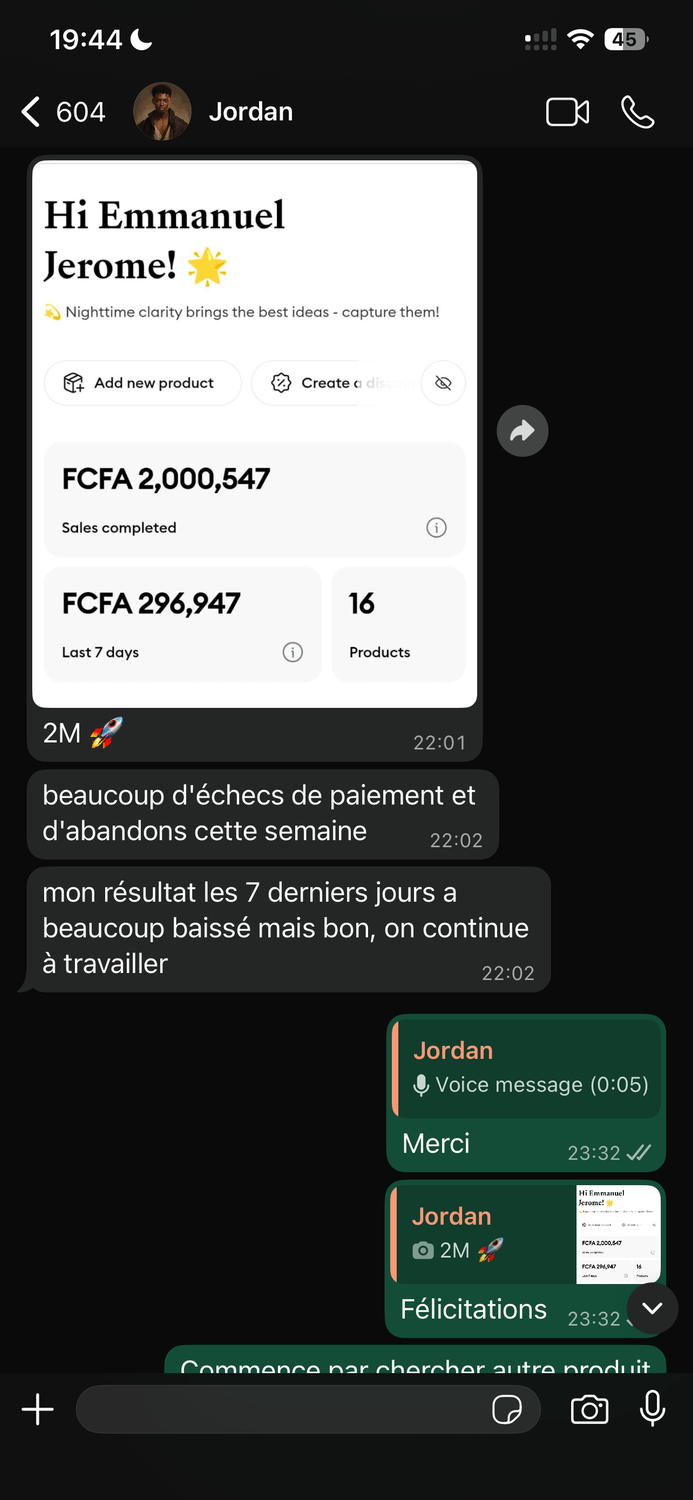Open the attachment plus menu

coord(38,1410)
